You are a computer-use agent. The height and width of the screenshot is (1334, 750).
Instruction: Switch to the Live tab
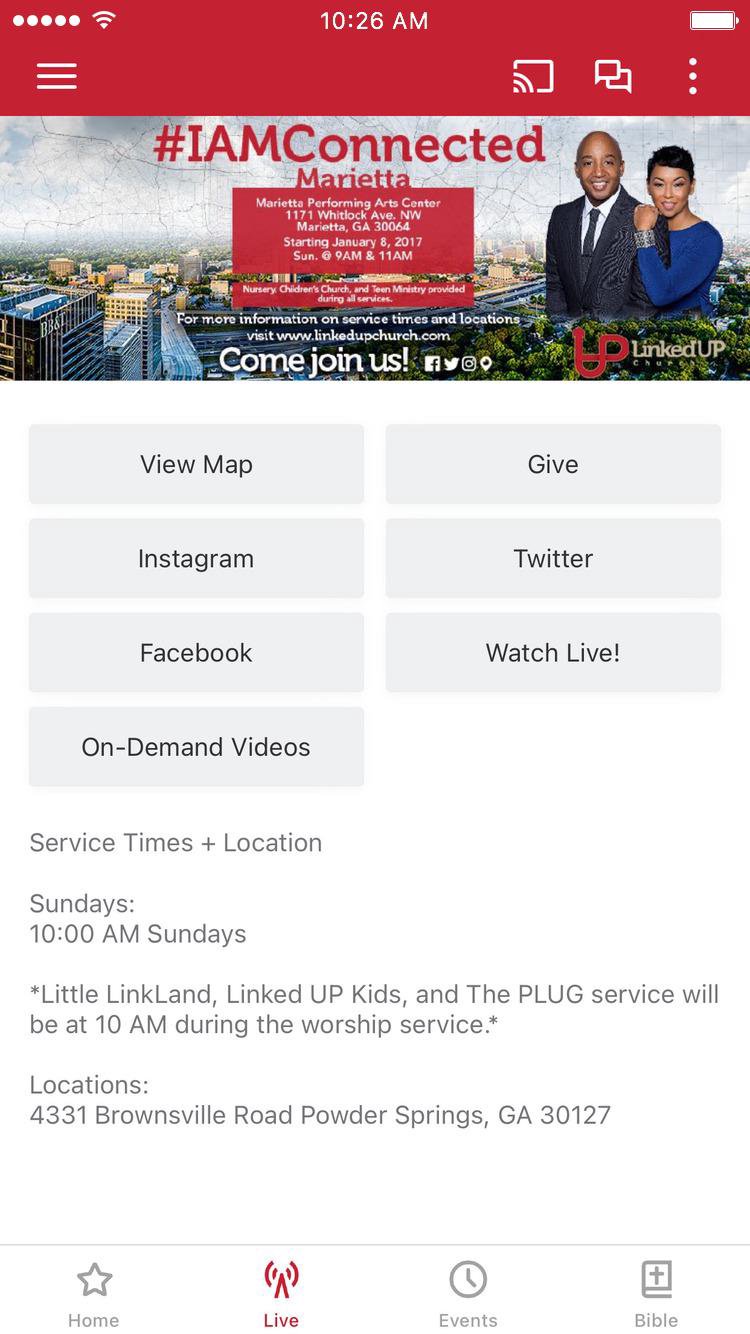click(x=281, y=1296)
